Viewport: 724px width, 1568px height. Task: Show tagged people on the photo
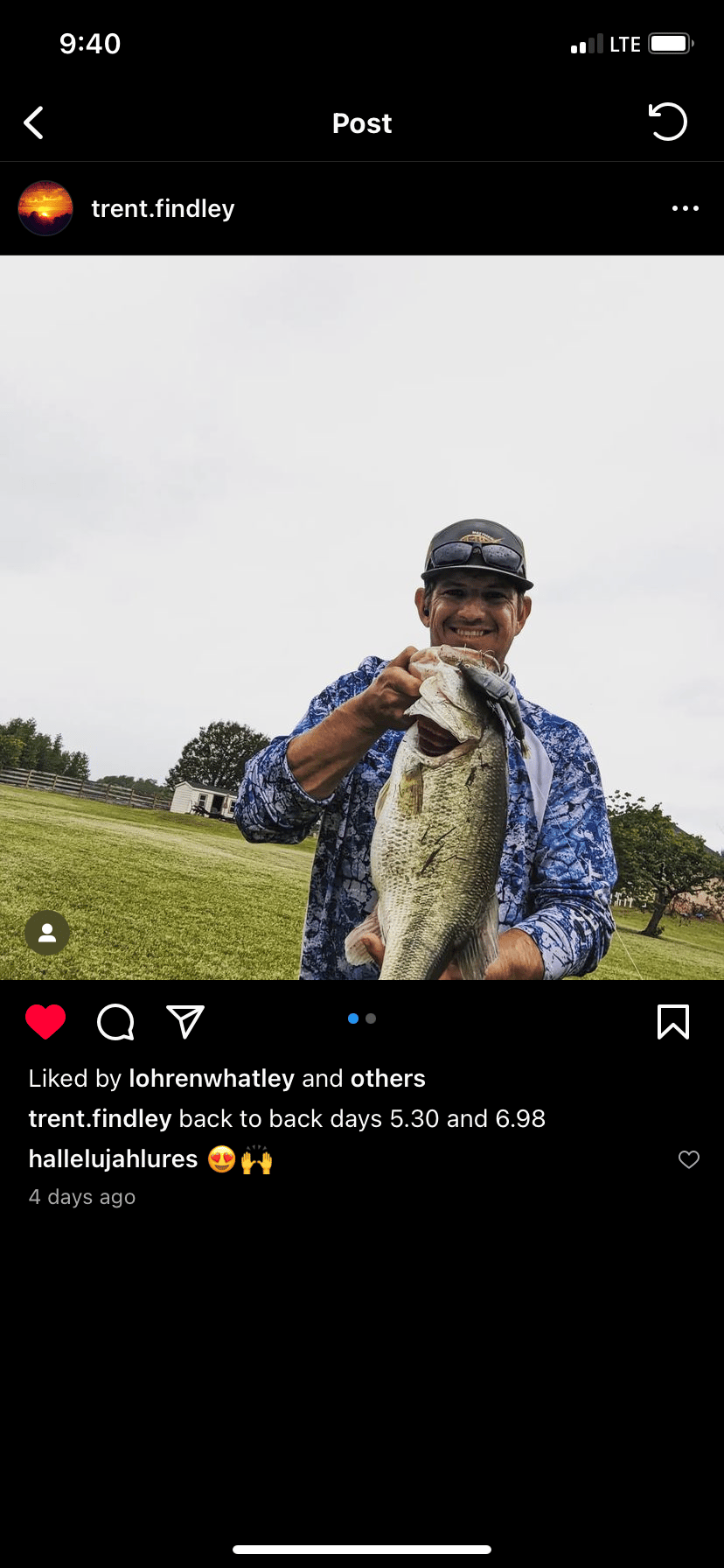click(x=47, y=933)
